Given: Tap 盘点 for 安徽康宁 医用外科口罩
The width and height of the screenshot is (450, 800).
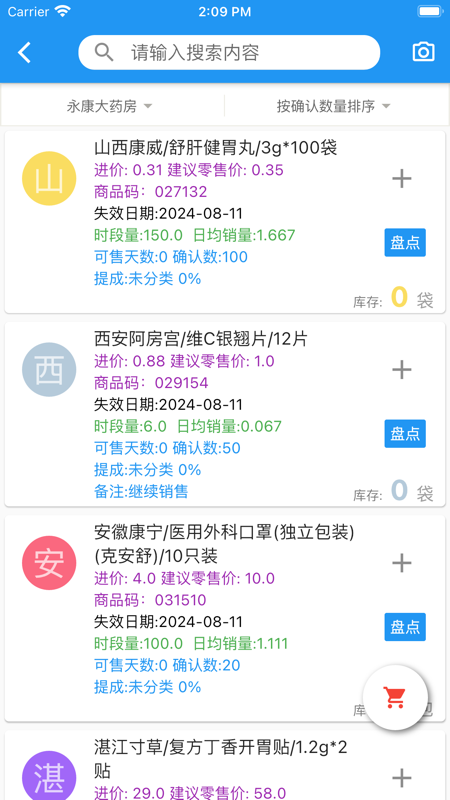Looking at the screenshot, I should tap(405, 627).
